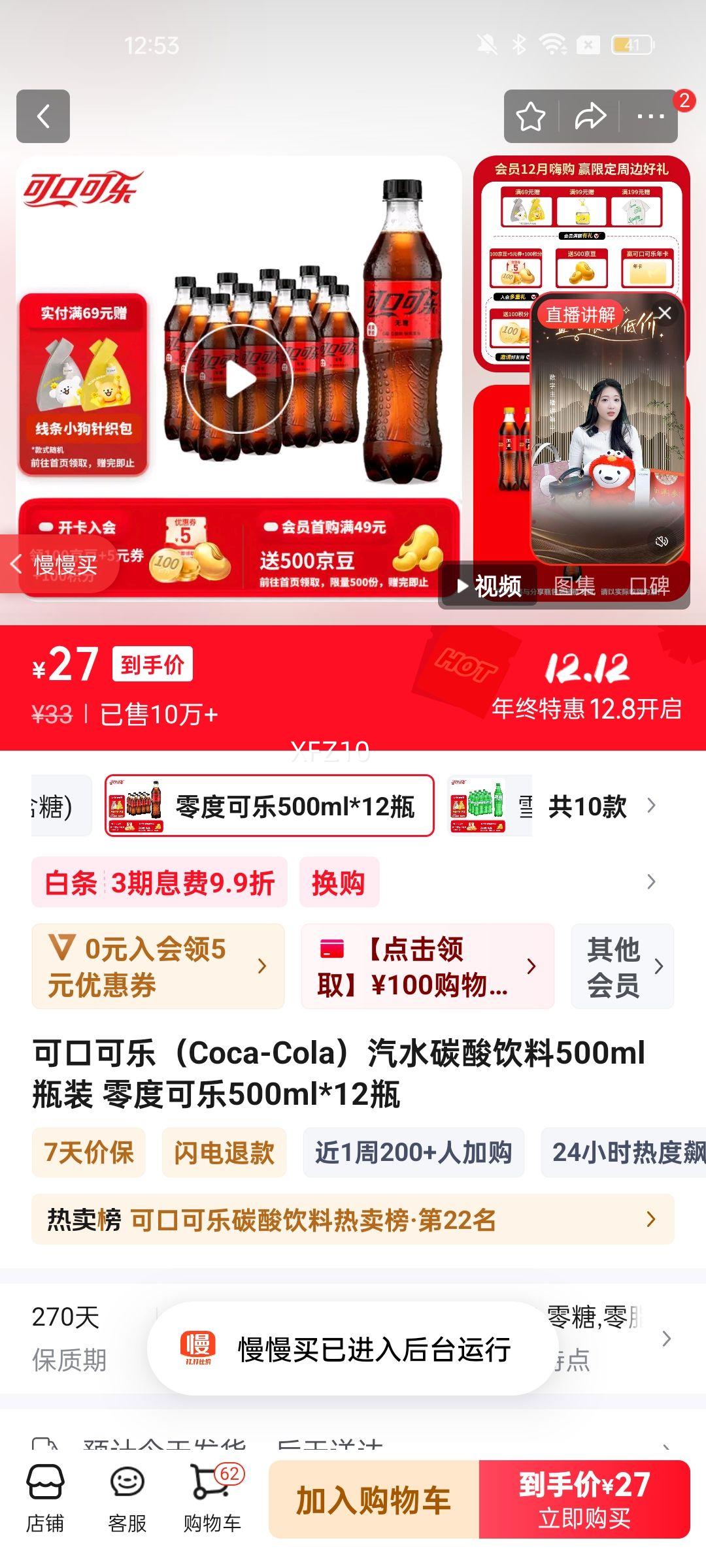The height and width of the screenshot is (1568, 706).
Task: Share the product via the share arrow icon
Action: [x=590, y=116]
